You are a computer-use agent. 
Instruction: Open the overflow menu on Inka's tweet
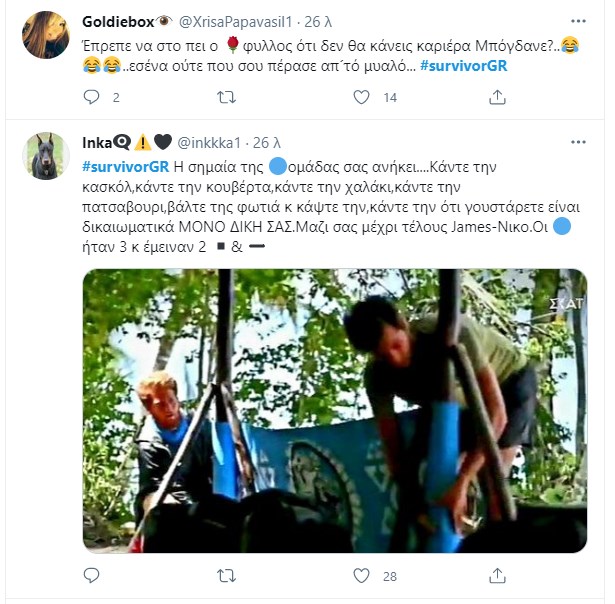pyautogui.click(x=577, y=142)
